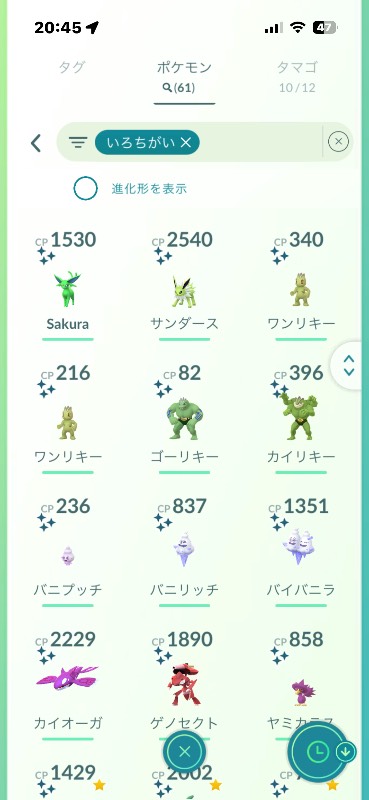Open カイリキー with CP 396
This screenshot has width=369, height=800.
(301, 418)
